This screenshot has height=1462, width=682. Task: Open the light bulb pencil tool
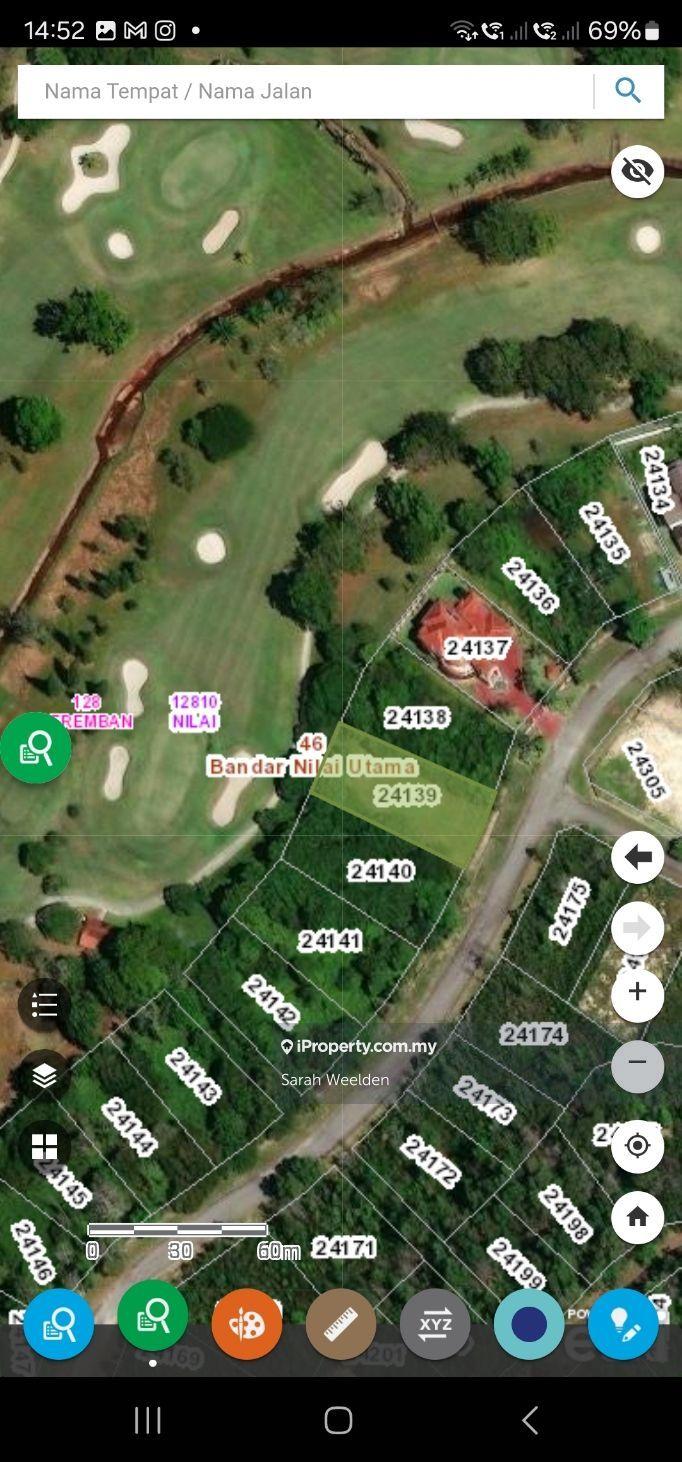point(623,1324)
